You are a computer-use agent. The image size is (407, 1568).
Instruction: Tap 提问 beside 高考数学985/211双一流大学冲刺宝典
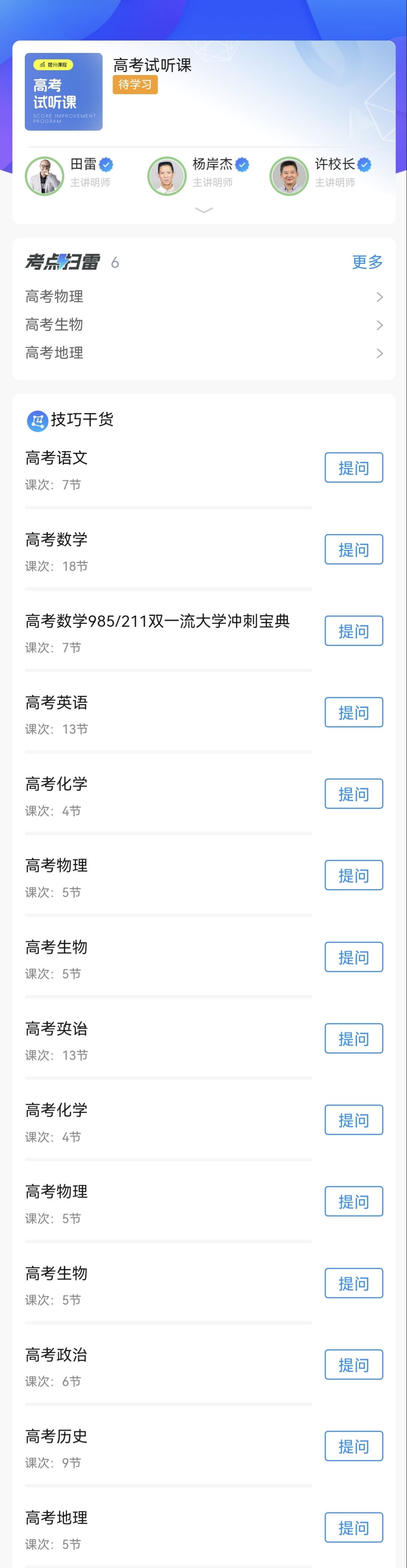click(x=353, y=631)
